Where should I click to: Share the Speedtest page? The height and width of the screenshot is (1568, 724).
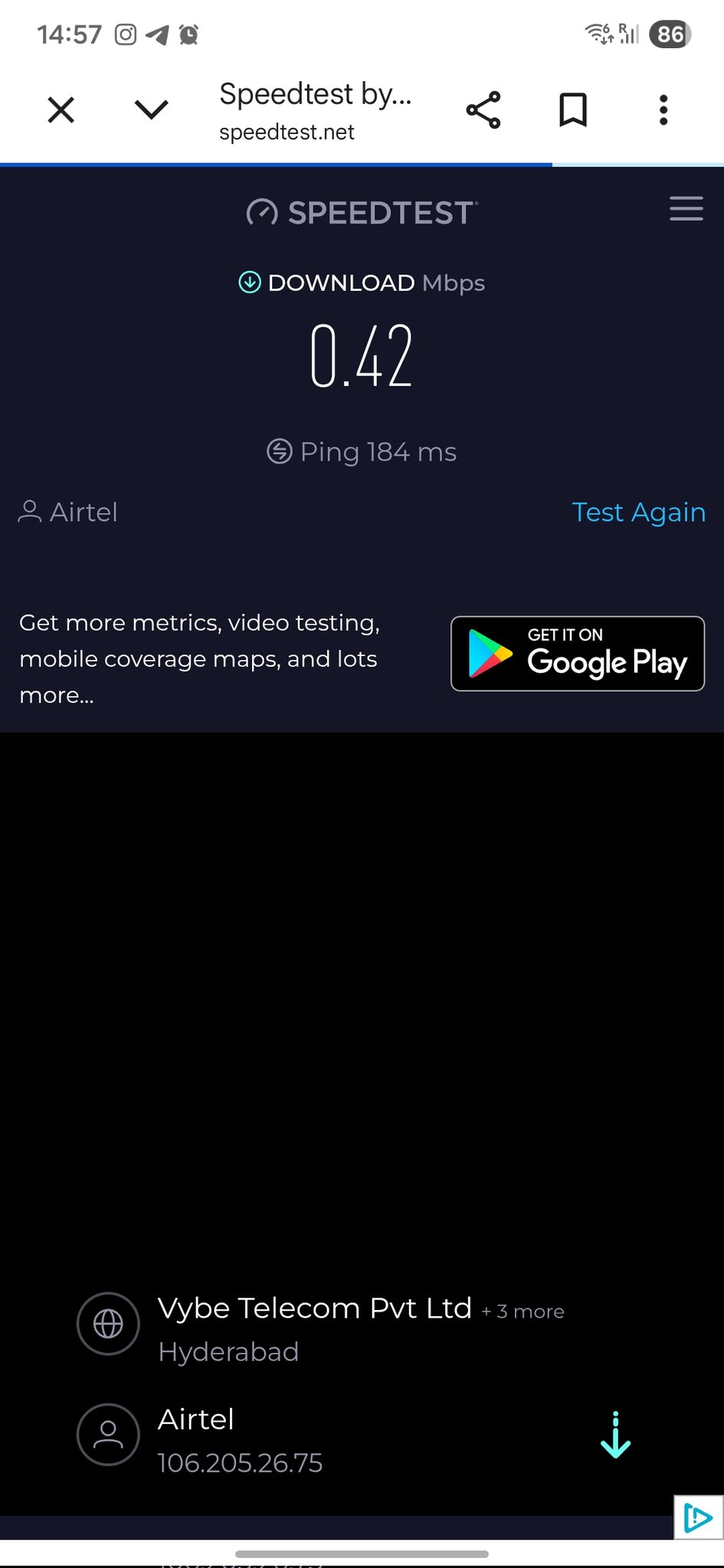pyautogui.click(x=483, y=109)
